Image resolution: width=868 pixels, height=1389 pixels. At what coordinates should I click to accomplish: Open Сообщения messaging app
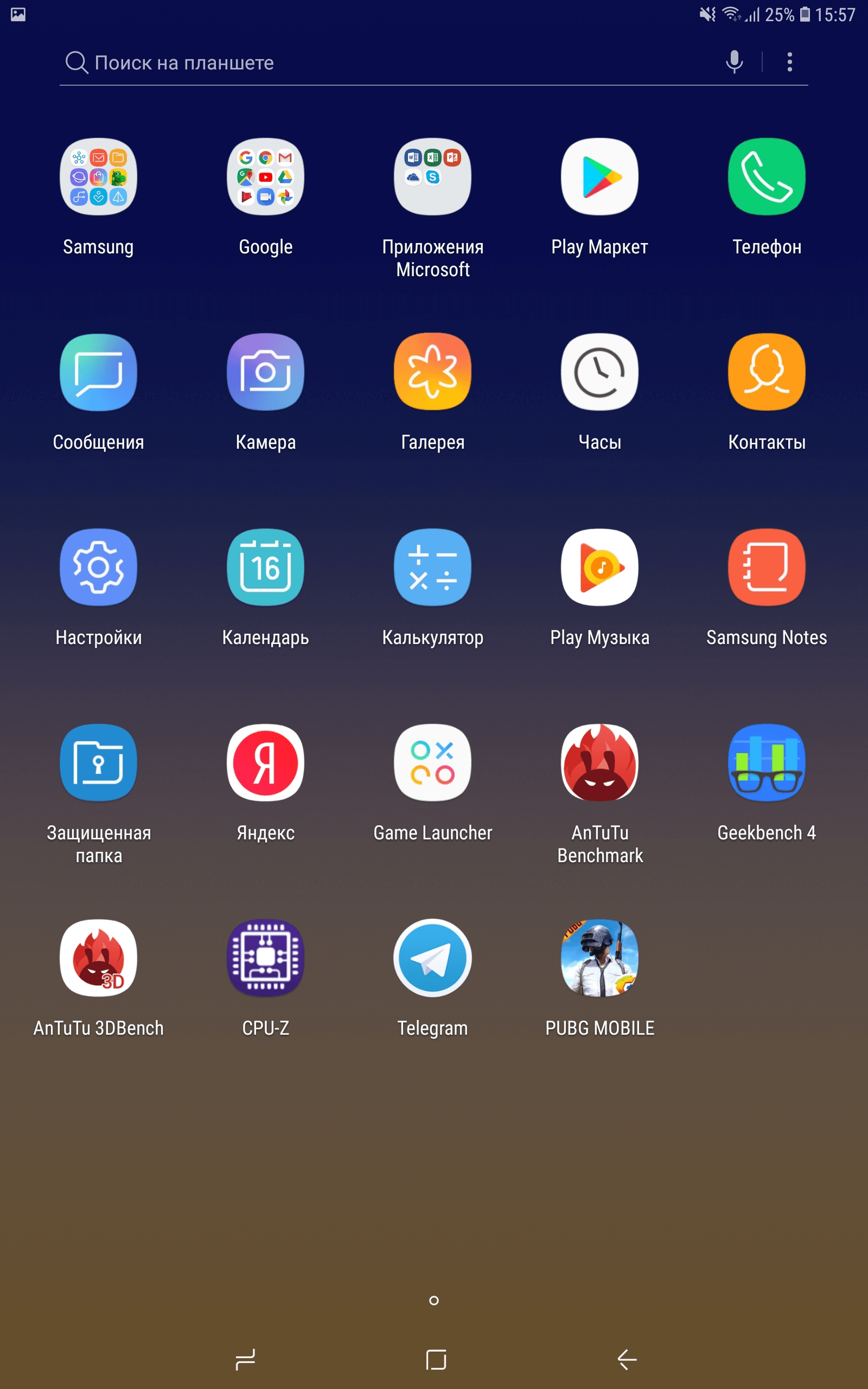(x=98, y=372)
